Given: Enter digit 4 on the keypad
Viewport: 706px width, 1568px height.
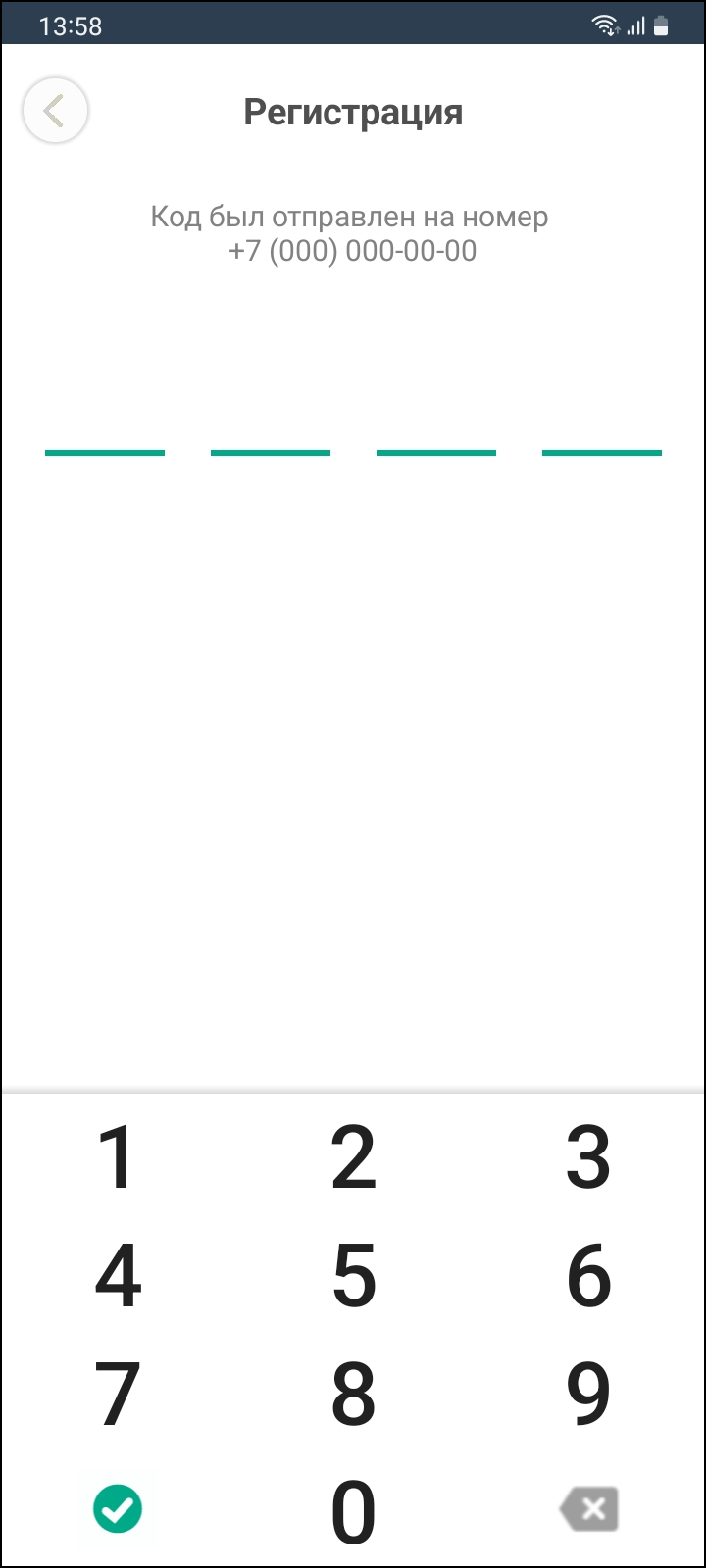Looking at the screenshot, I should click(118, 1276).
